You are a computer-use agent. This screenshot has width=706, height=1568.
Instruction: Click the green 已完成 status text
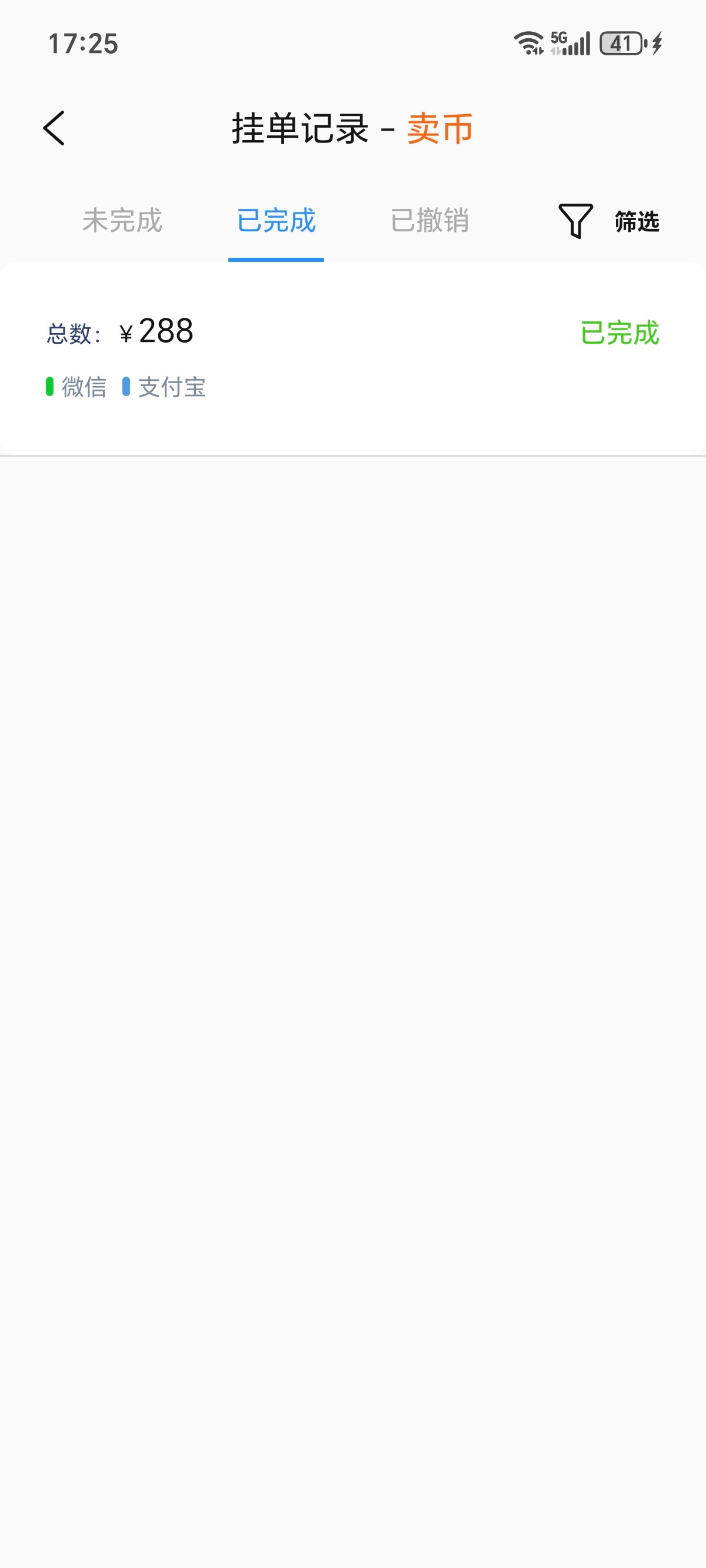620,333
